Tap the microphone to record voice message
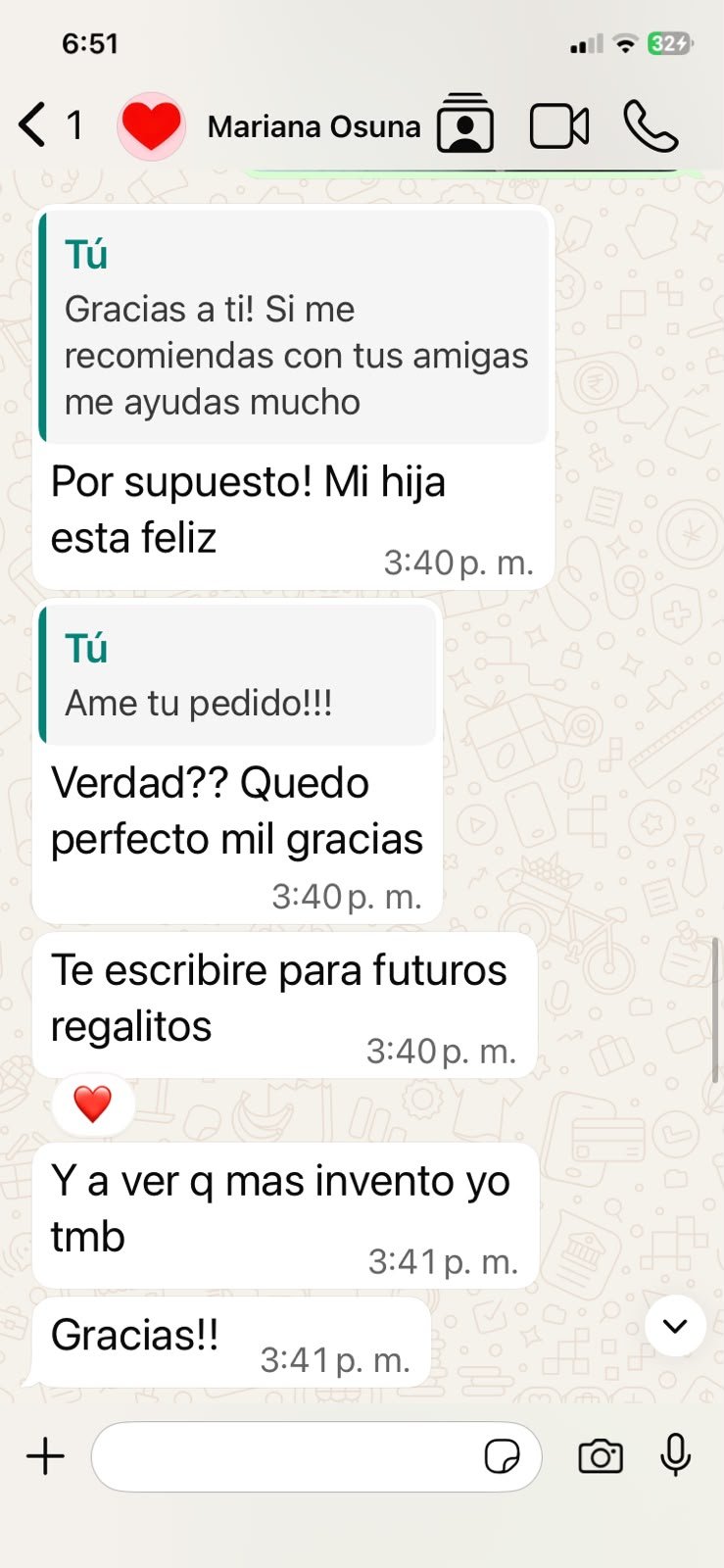The image size is (724, 1568). pos(676,1455)
